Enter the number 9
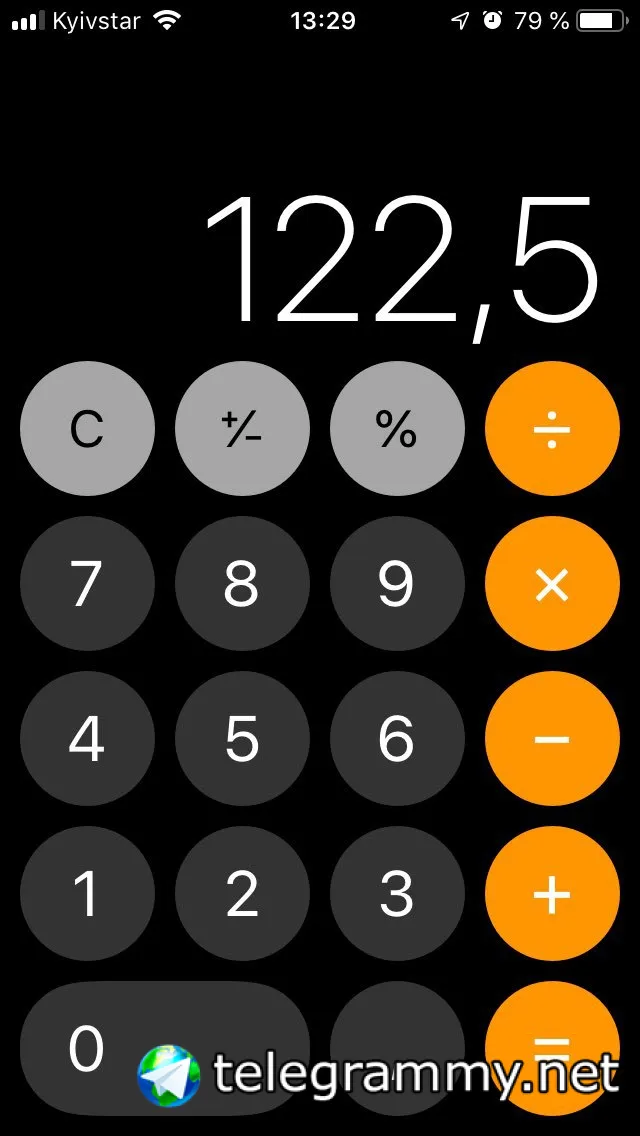The width and height of the screenshot is (640, 1136). 397,584
